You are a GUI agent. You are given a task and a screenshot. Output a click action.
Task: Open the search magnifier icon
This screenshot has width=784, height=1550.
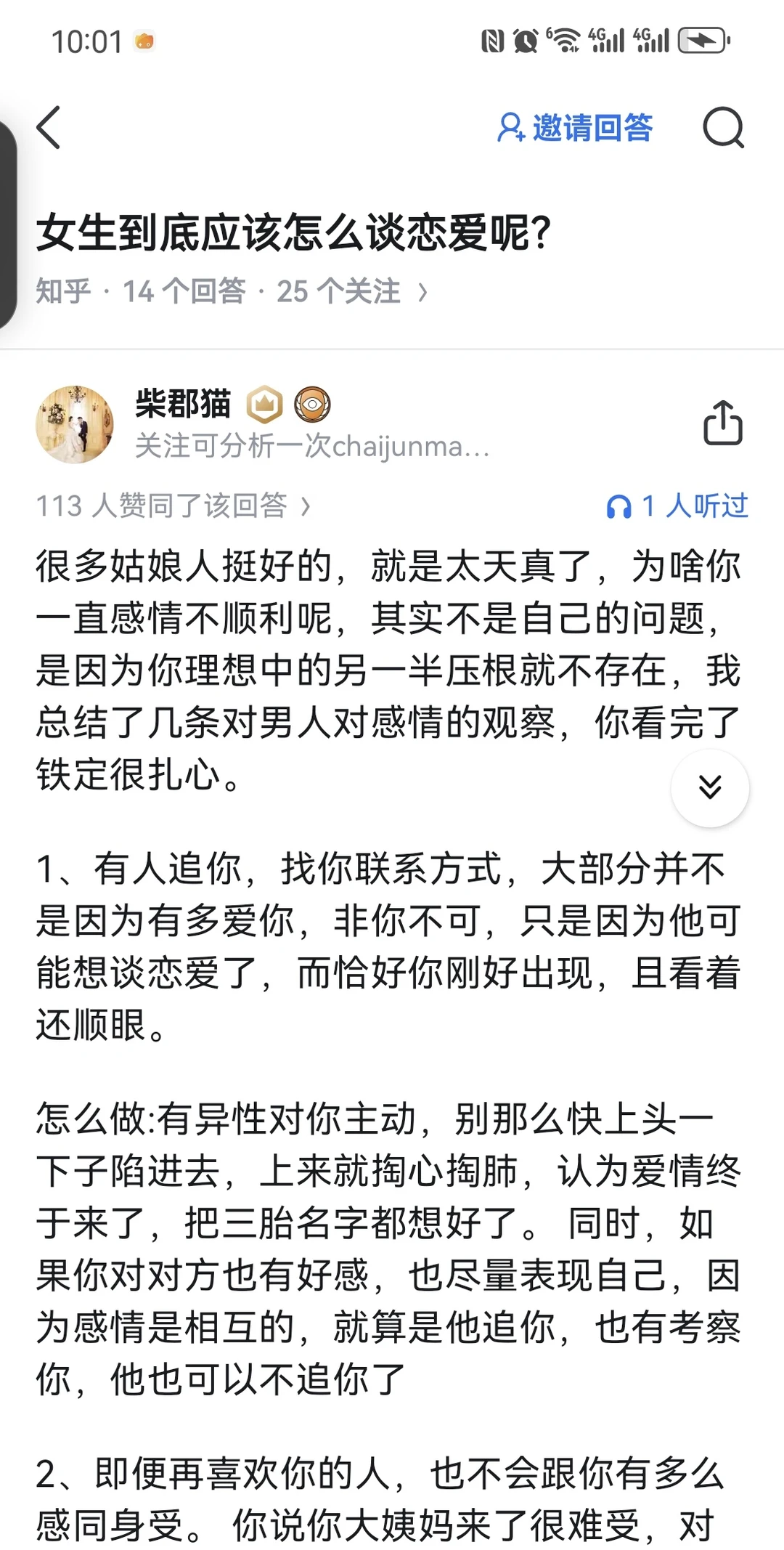tap(723, 128)
